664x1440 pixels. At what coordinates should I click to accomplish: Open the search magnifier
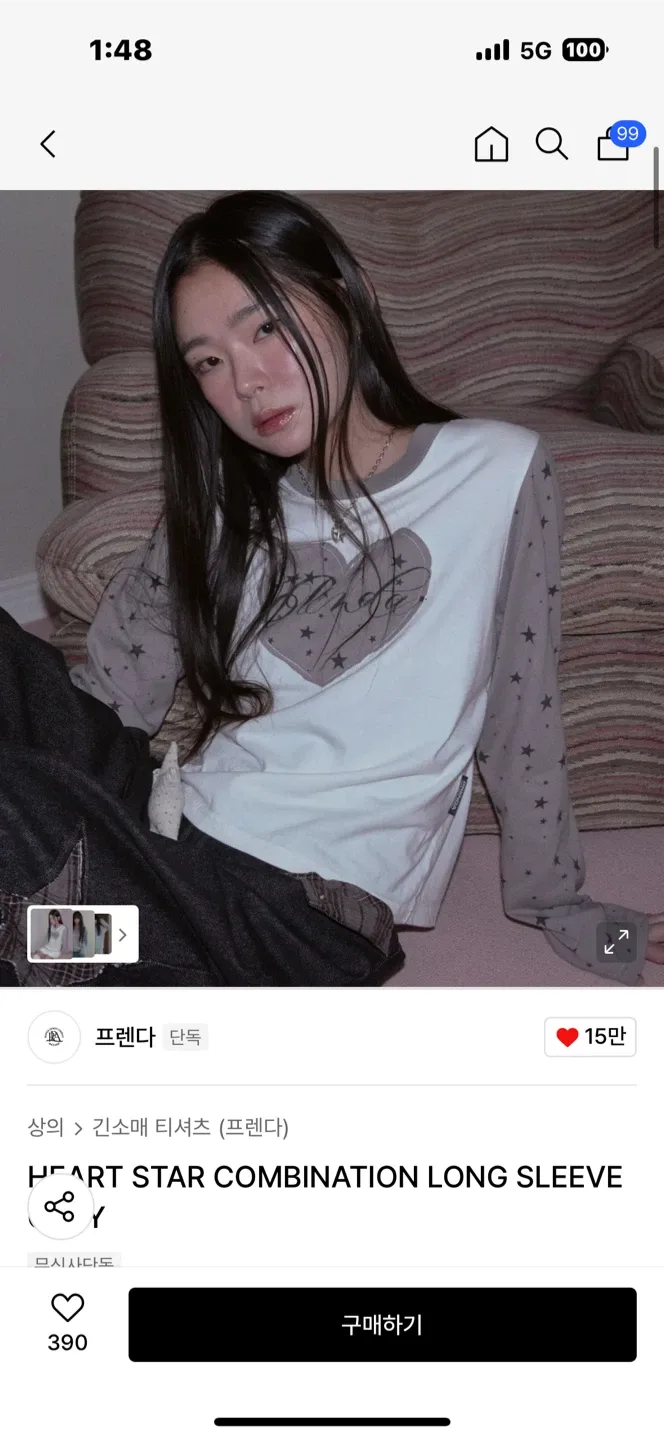pyautogui.click(x=551, y=144)
